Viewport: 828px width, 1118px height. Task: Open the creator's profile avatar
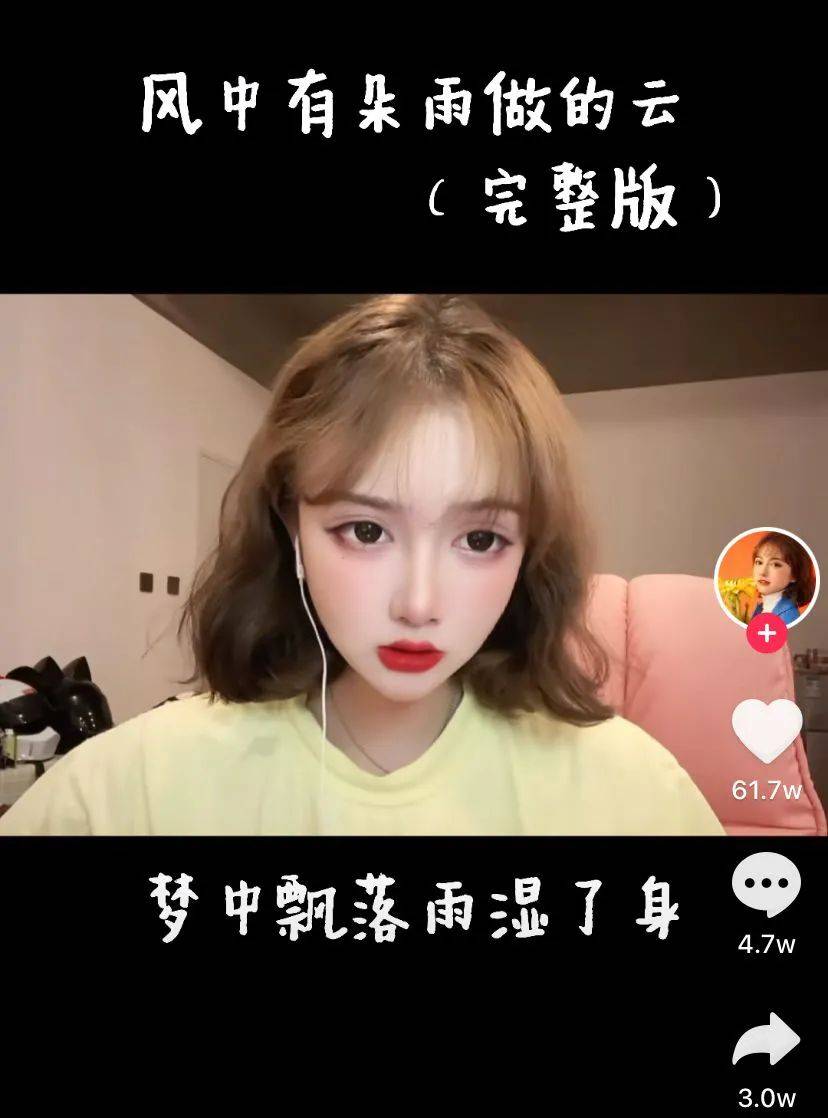(765, 577)
